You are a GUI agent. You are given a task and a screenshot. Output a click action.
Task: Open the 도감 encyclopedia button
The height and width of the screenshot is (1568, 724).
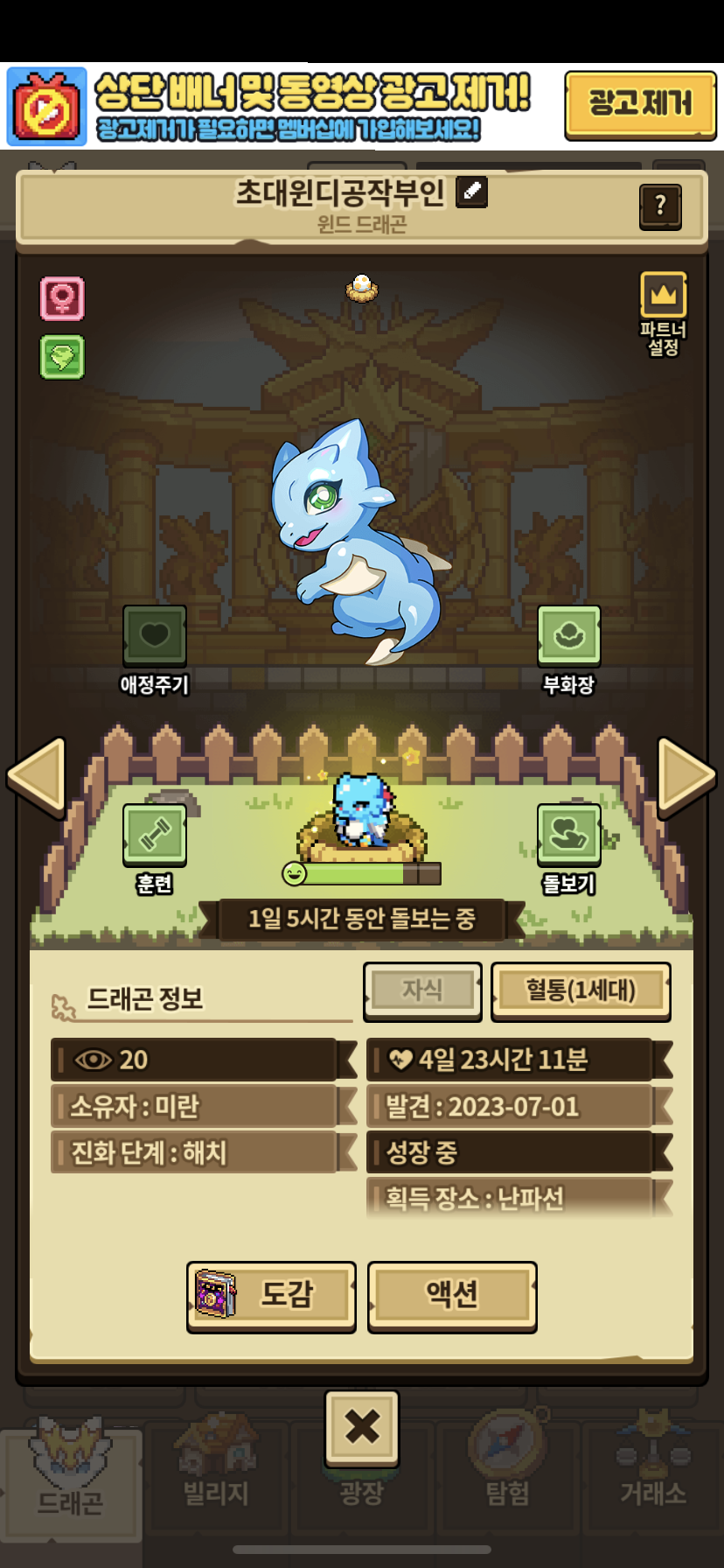pos(271,1296)
